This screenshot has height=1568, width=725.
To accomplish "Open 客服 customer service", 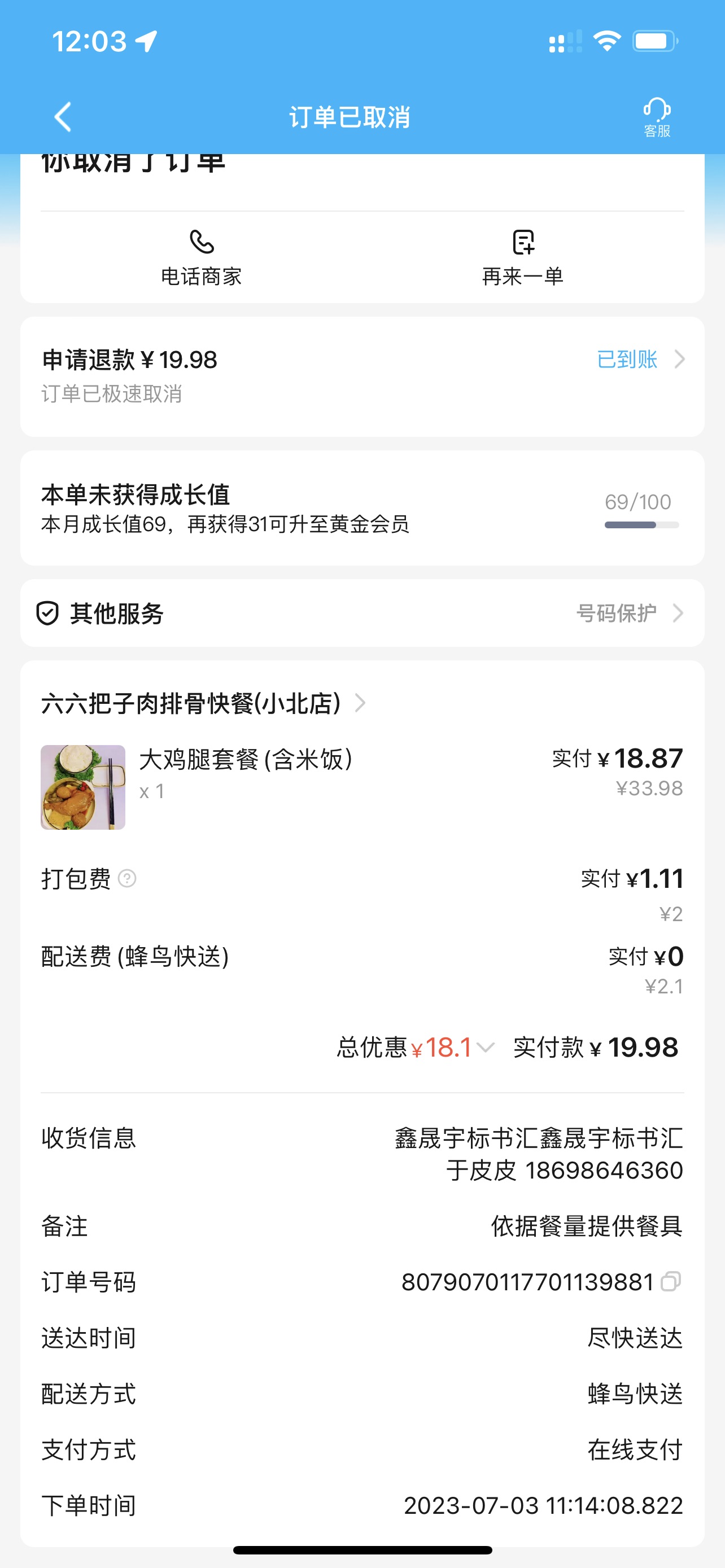I will click(x=657, y=117).
